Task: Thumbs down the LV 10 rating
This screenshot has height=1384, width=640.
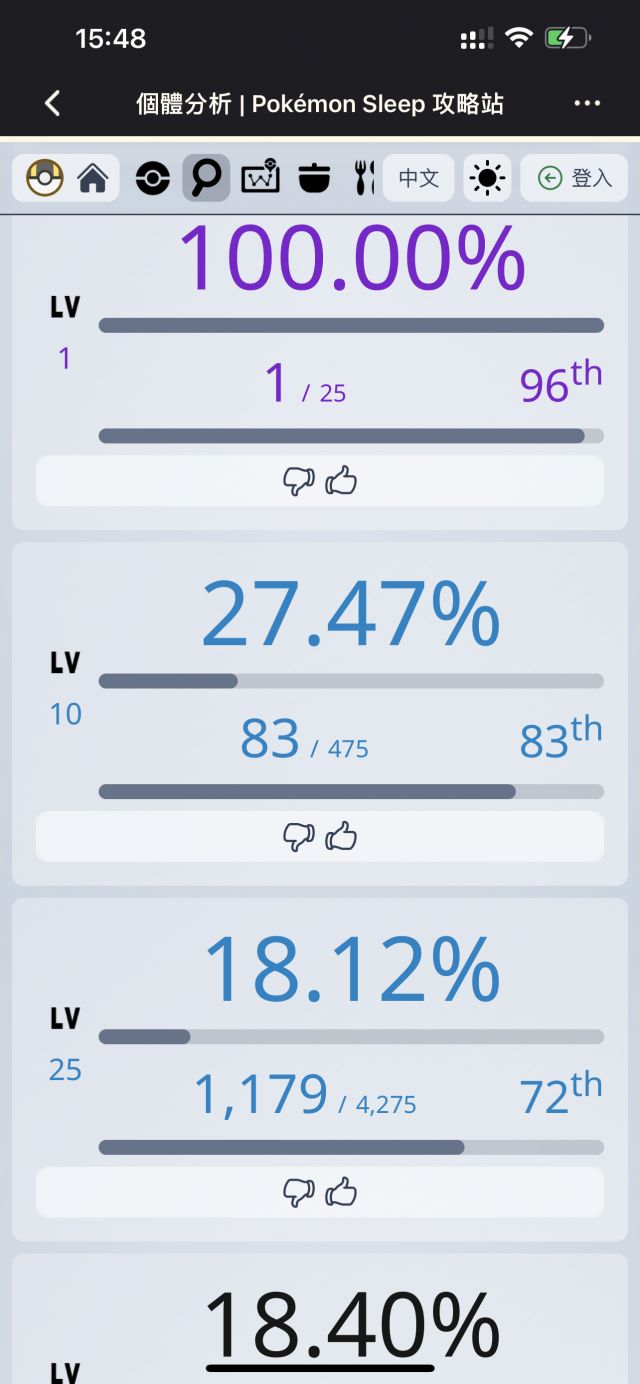Action: point(298,836)
